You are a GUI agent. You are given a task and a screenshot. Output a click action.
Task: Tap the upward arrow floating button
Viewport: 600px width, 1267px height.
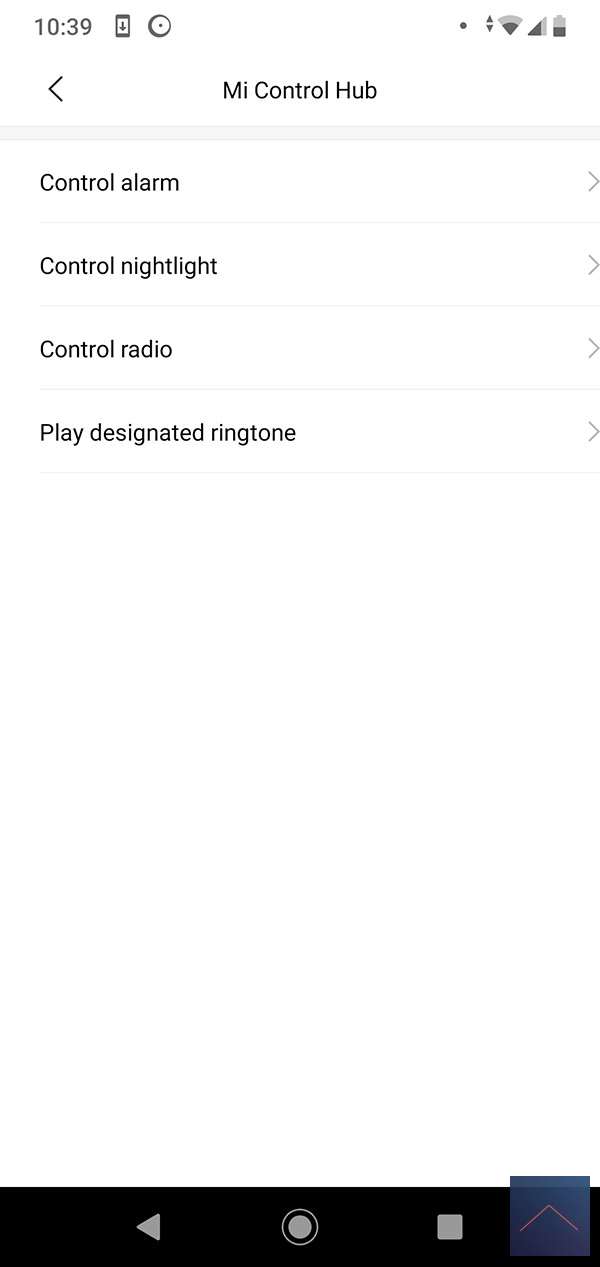tap(549, 1216)
